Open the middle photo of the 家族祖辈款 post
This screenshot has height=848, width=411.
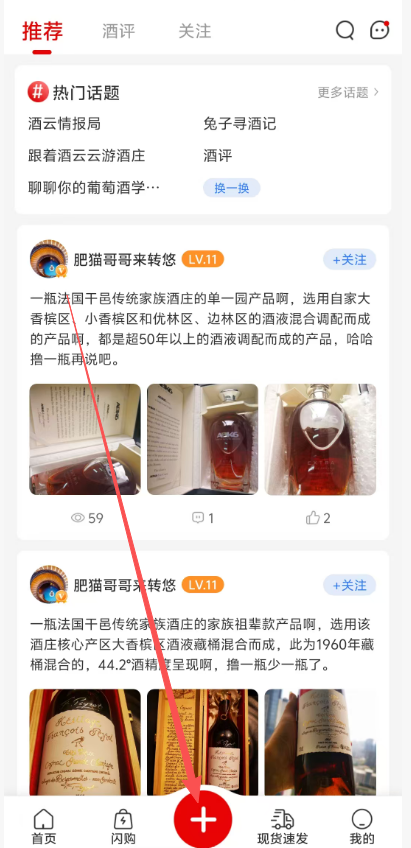click(203, 742)
